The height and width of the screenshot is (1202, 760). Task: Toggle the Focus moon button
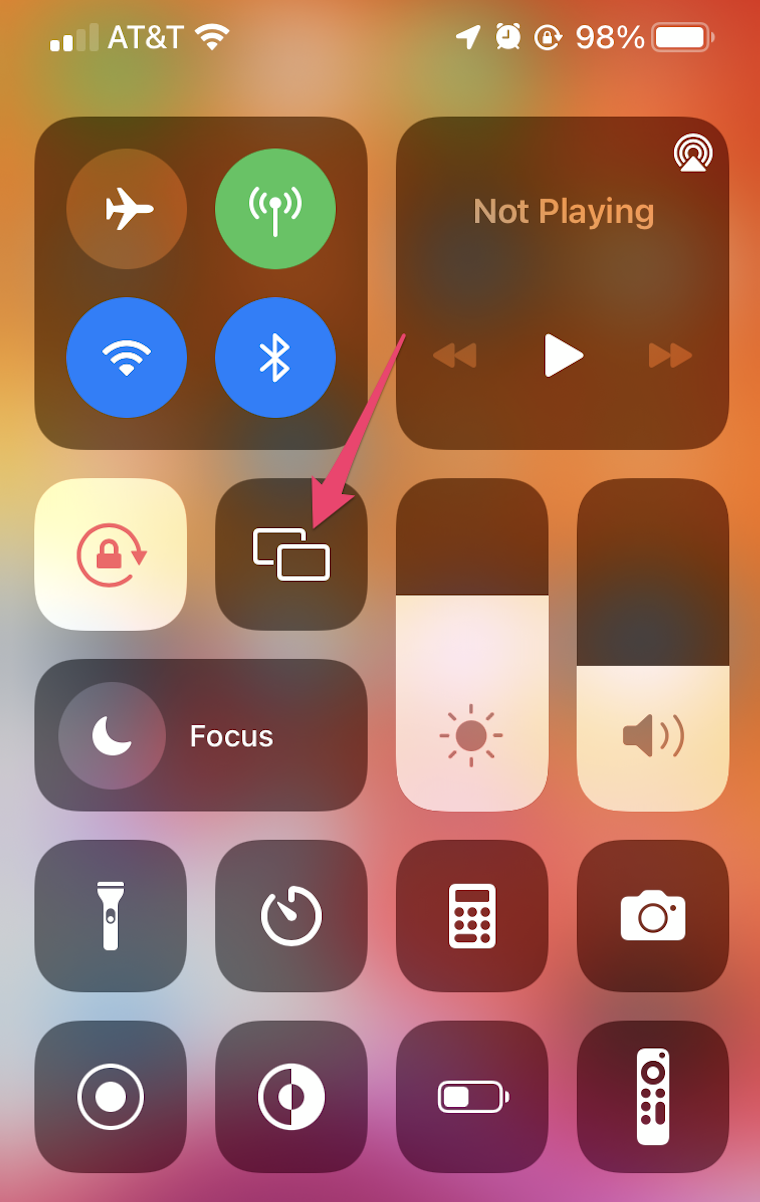[x=111, y=736]
